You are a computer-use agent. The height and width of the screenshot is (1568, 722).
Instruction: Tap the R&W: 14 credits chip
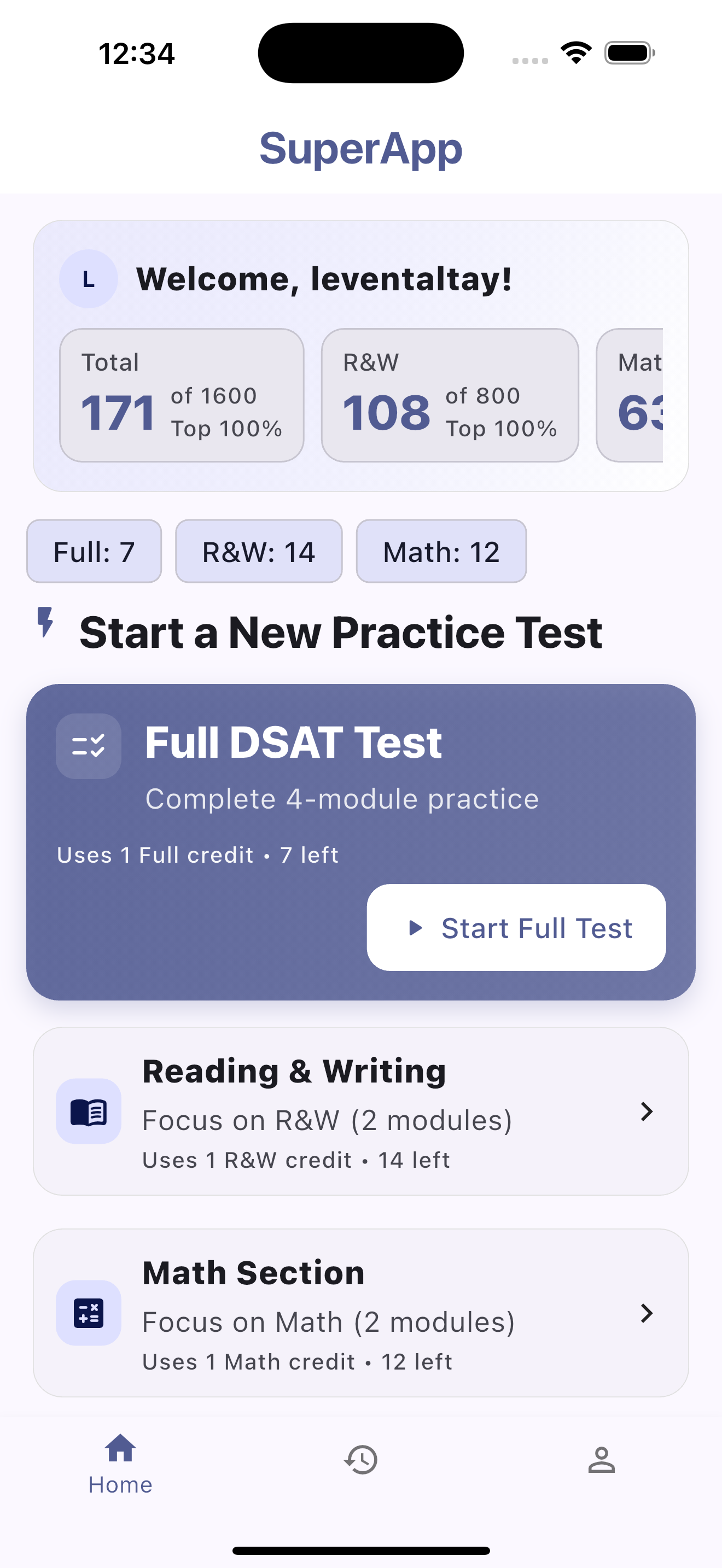point(259,552)
